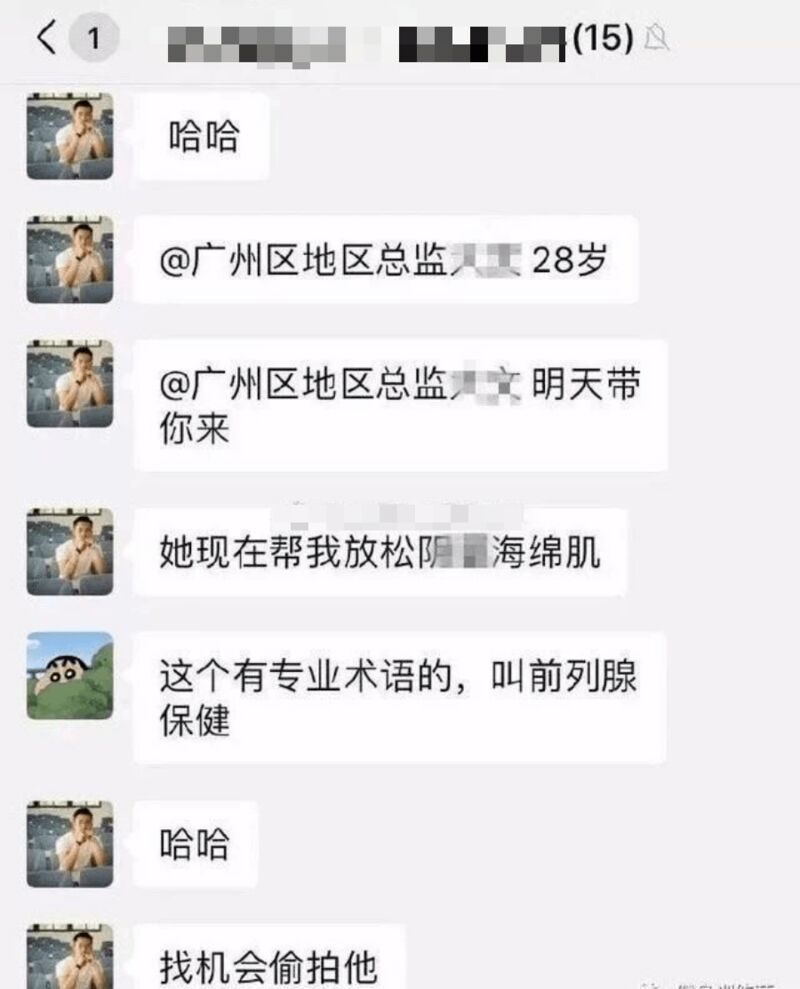Open profile of avatar beside 这个有专业术语的 message
Viewport: 800px width, 989px height.
coord(69,675)
